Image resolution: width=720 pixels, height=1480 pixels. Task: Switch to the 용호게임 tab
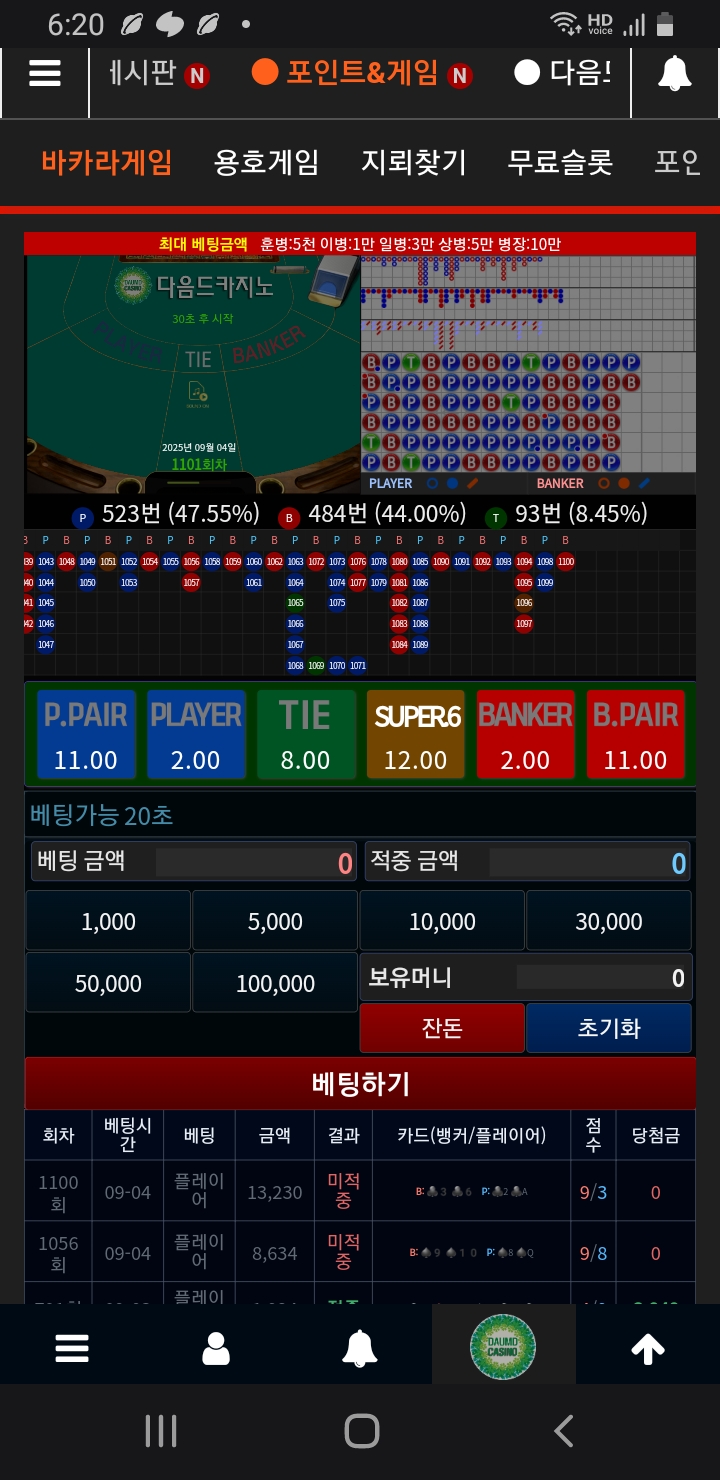pos(266,162)
